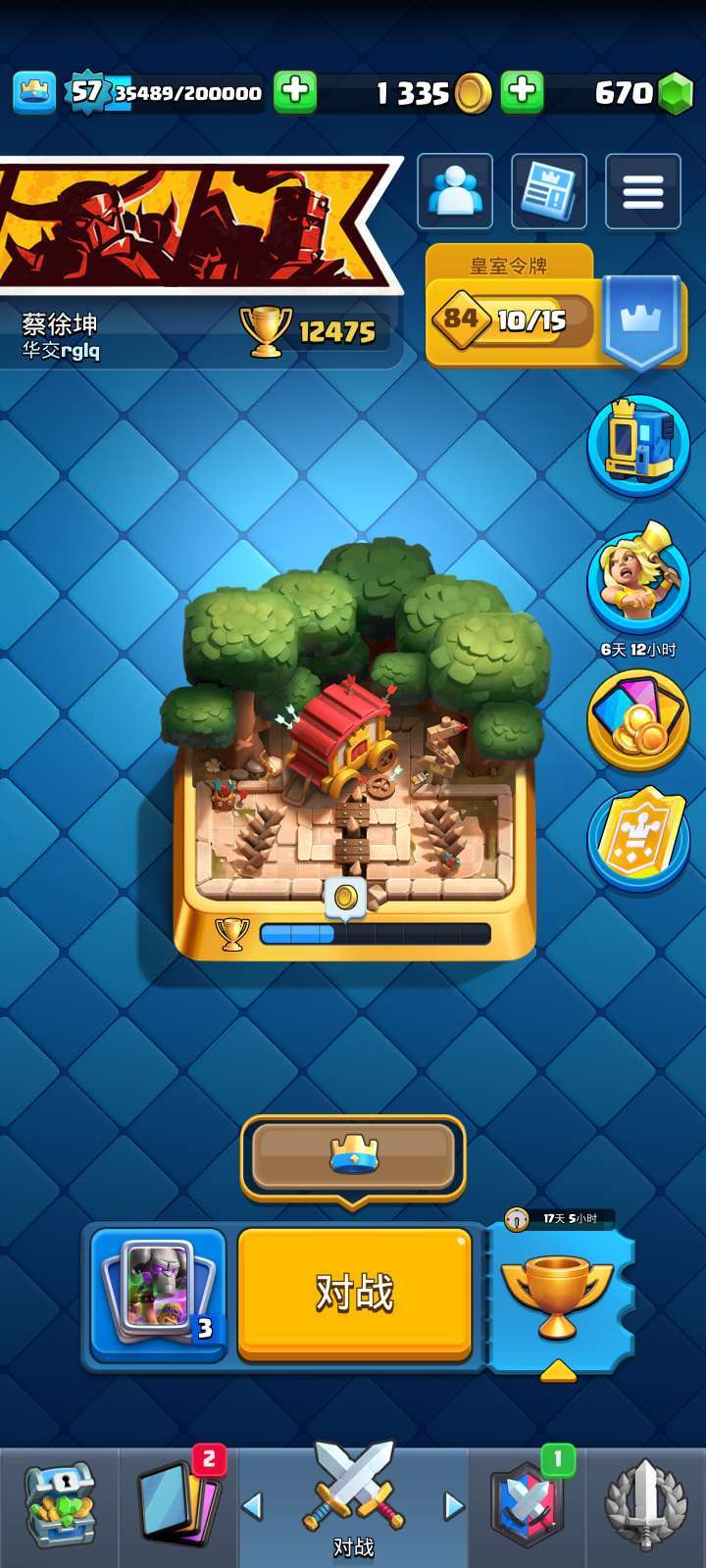Open the news feed icon

(549, 191)
